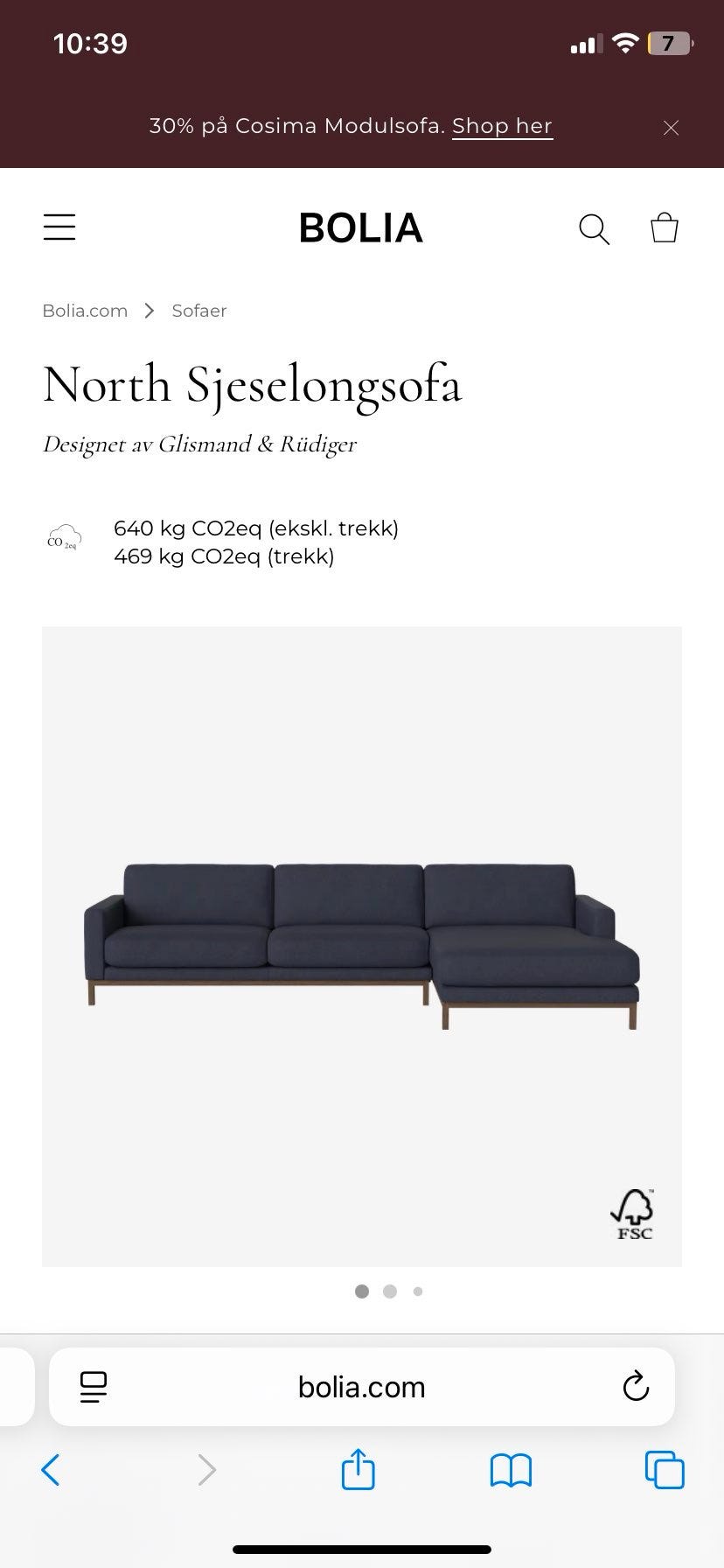Tap the page settings icon in address bar
Image resolution: width=724 pixels, height=1568 pixels.
click(94, 1386)
